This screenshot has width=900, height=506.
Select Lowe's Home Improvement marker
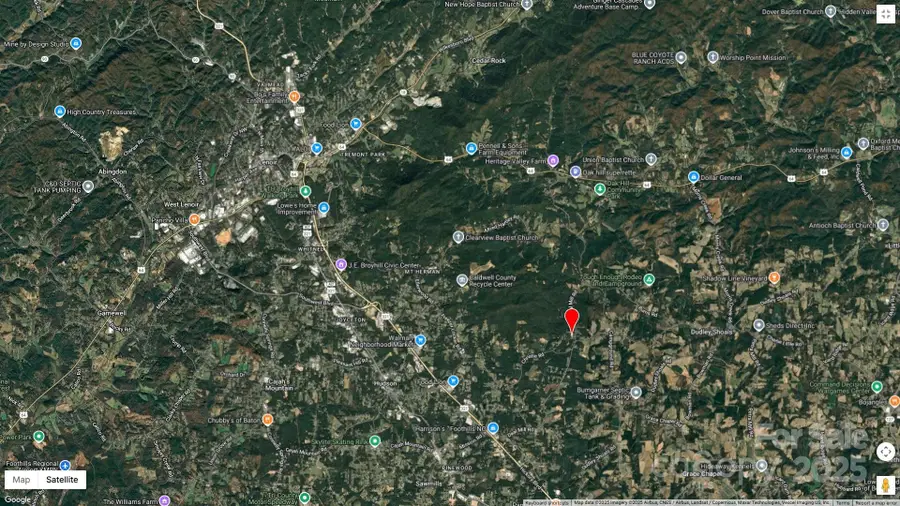pos(323,208)
